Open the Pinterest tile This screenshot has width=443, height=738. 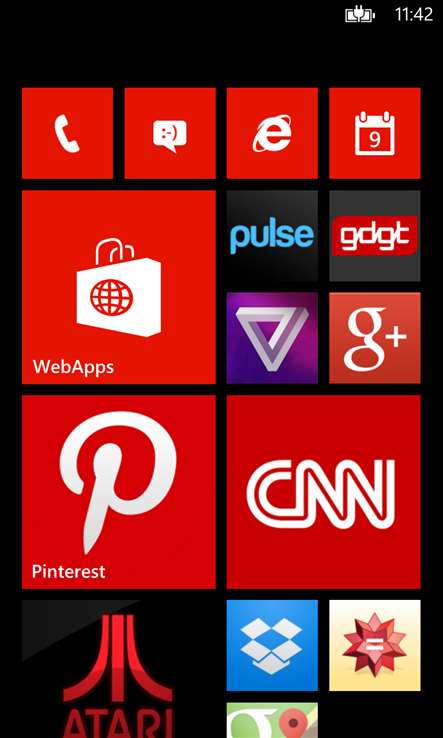pos(119,492)
